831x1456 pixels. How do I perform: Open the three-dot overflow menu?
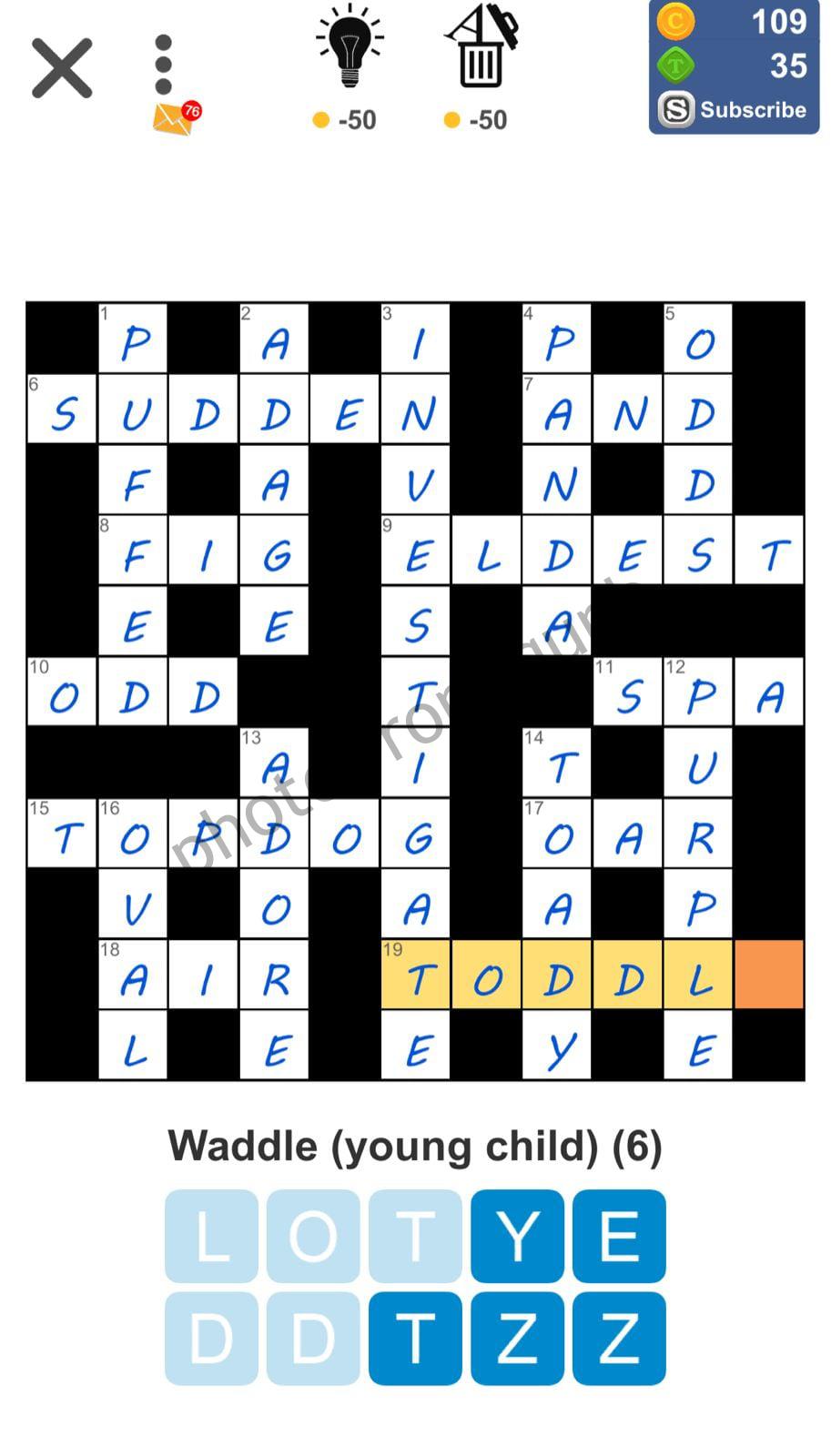(164, 66)
